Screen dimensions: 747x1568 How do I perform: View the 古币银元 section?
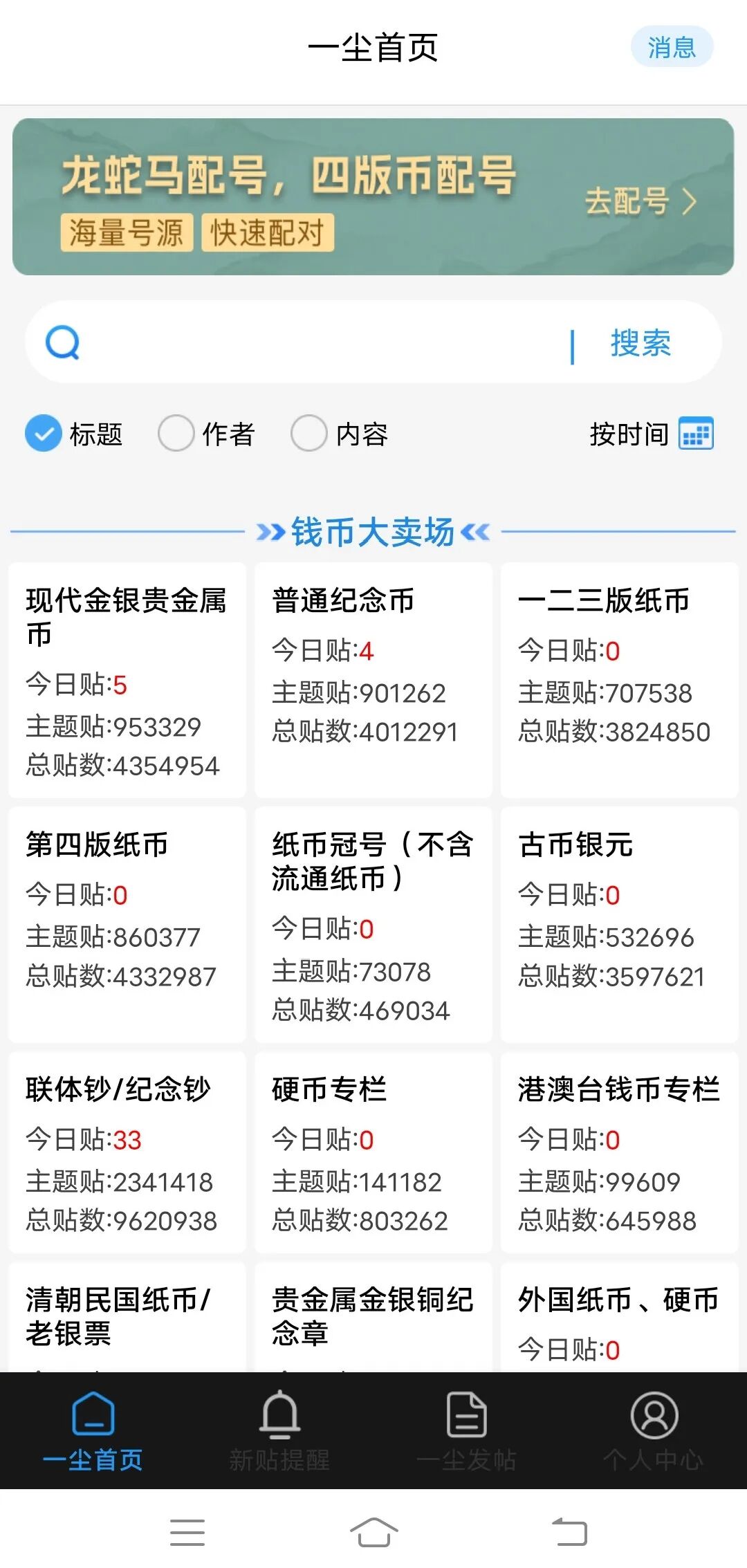[619, 924]
